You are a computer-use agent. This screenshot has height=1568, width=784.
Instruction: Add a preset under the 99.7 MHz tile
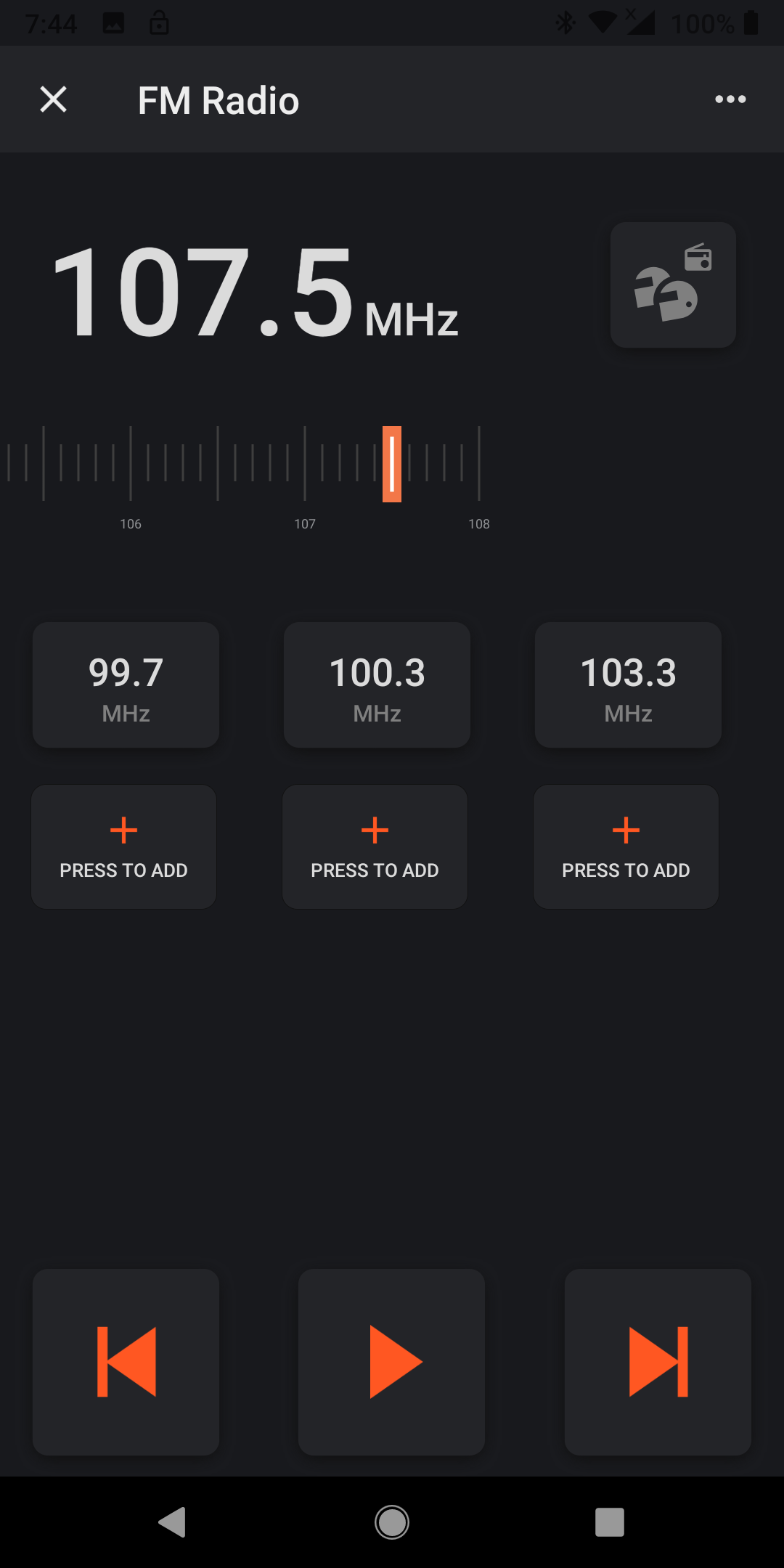pos(124,846)
